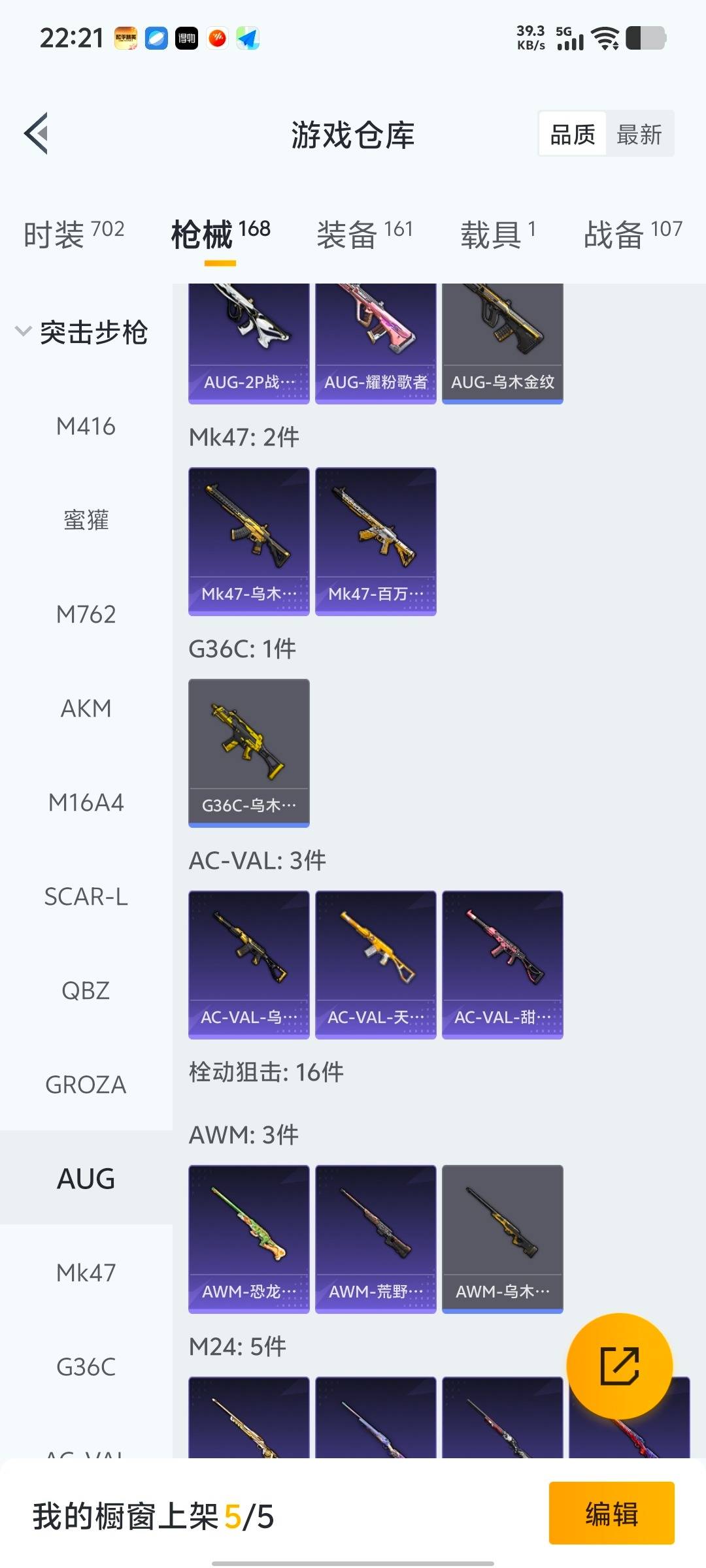Collapse the 突击步枪 category
The width and height of the screenshot is (706, 1568).
82,333
